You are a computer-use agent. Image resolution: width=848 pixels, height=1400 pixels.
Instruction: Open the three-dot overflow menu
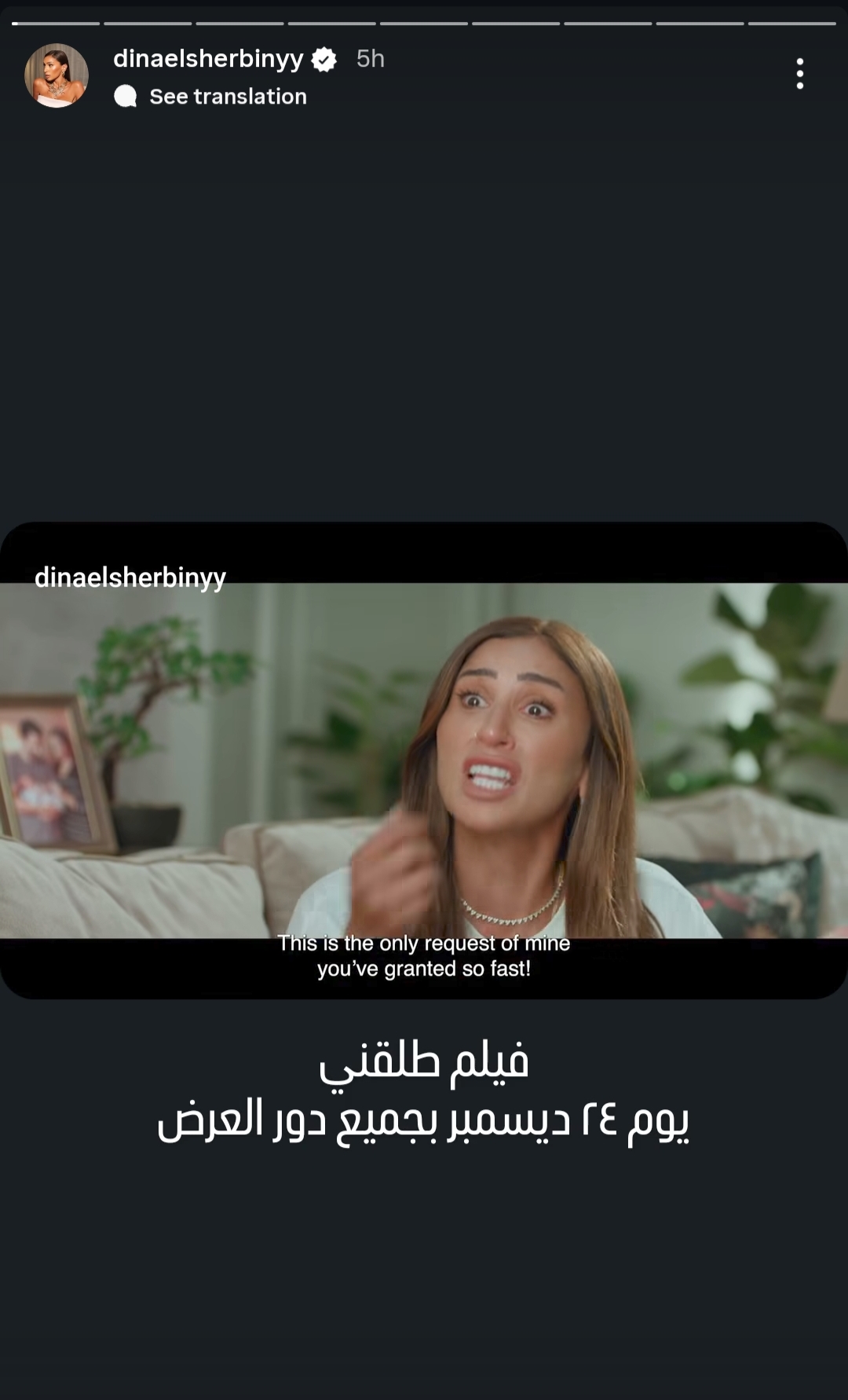tap(799, 74)
